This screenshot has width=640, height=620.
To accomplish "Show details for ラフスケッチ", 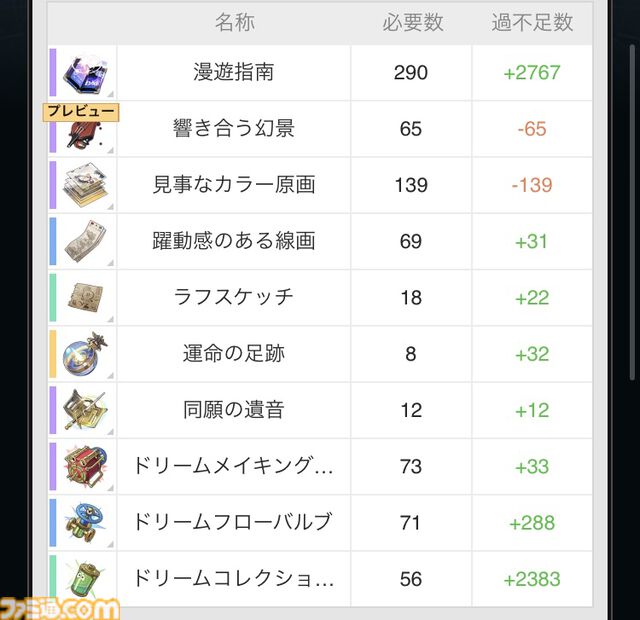I will tap(87, 297).
